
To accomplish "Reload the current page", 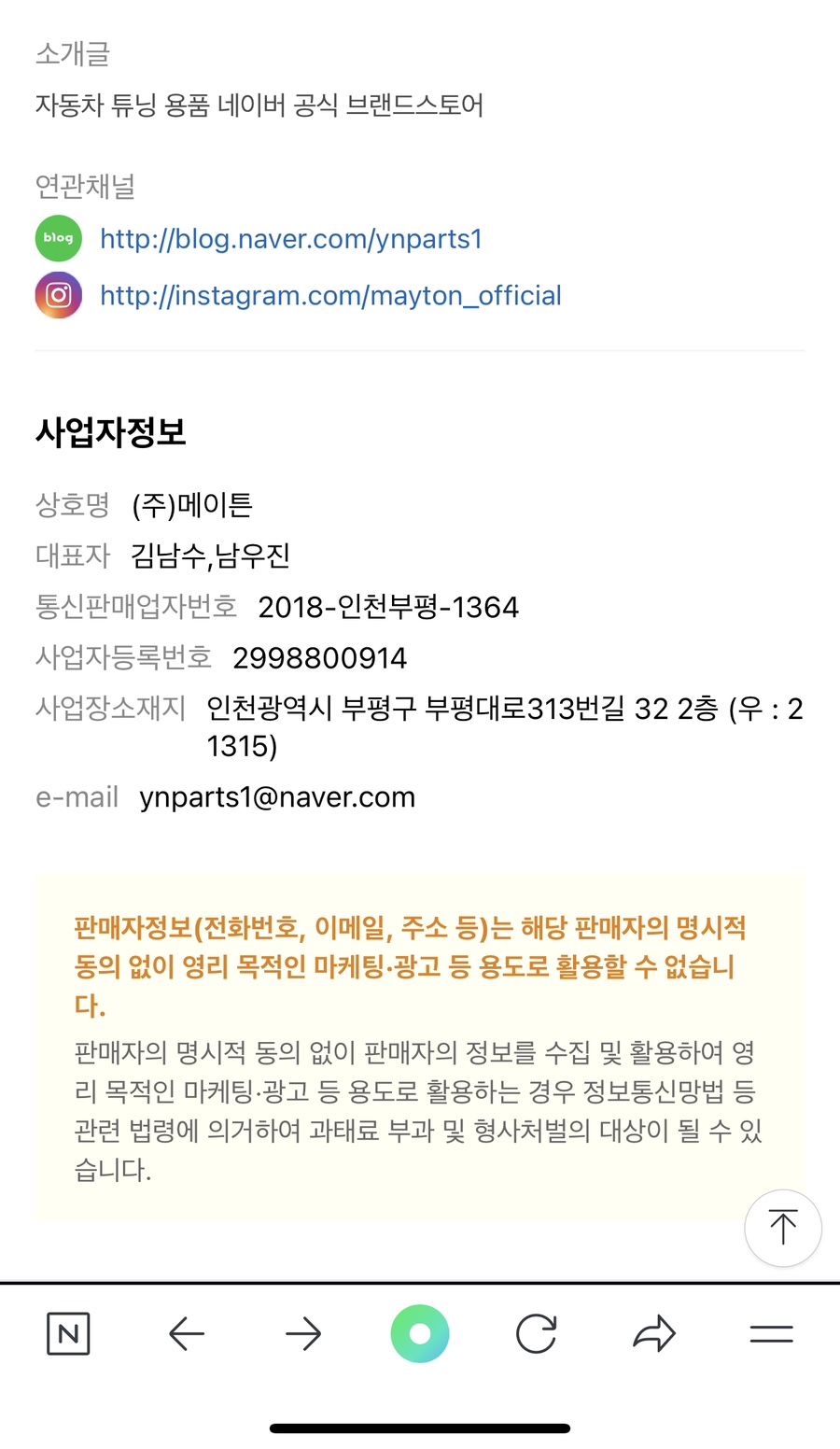I will (x=537, y=1333).
